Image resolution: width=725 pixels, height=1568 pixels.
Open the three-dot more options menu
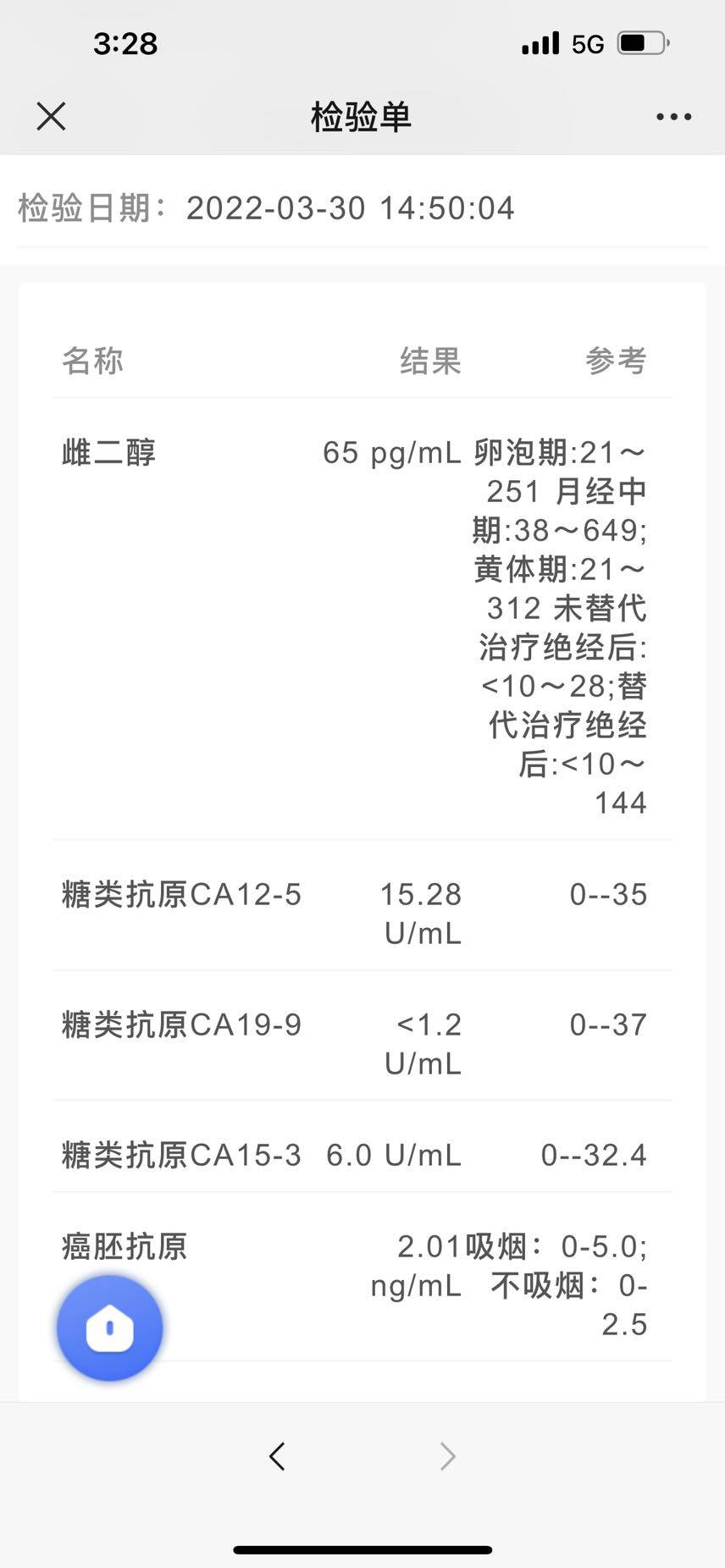(x=673, y=117)
